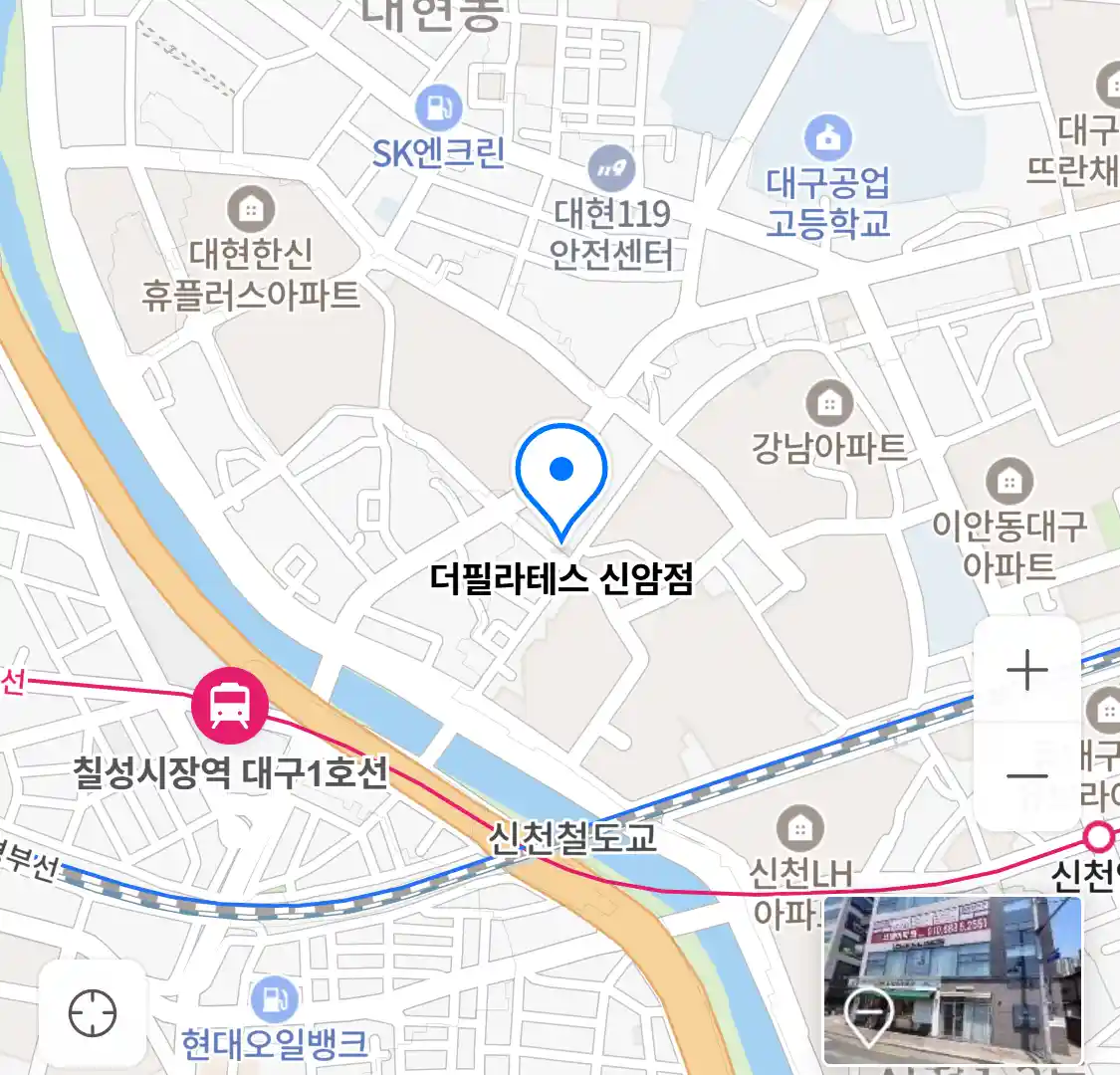
Task: Select the 이안동대구 아파트 marker
Action: (x=1009, y=483)
